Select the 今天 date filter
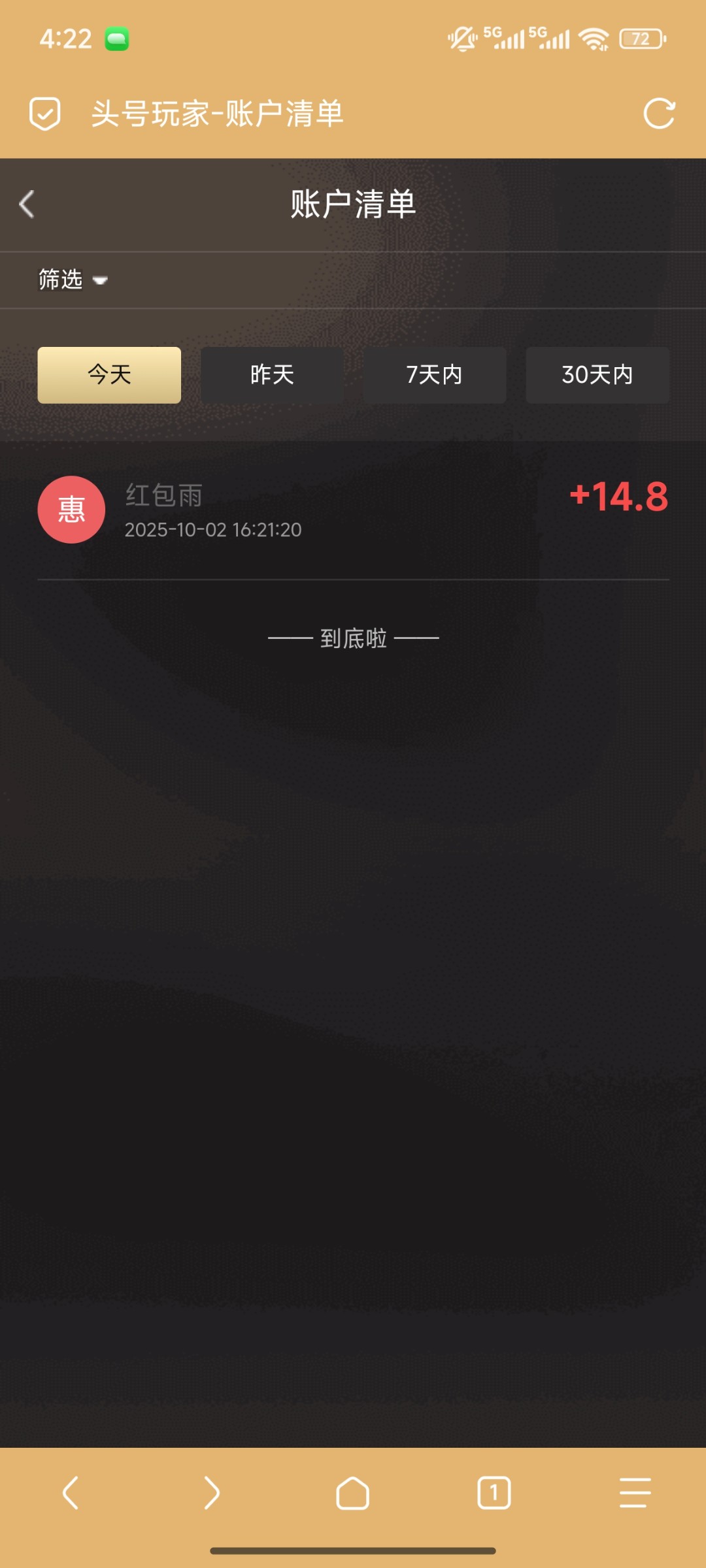The height and width of the screenshot is (1568, 706). 109,375
